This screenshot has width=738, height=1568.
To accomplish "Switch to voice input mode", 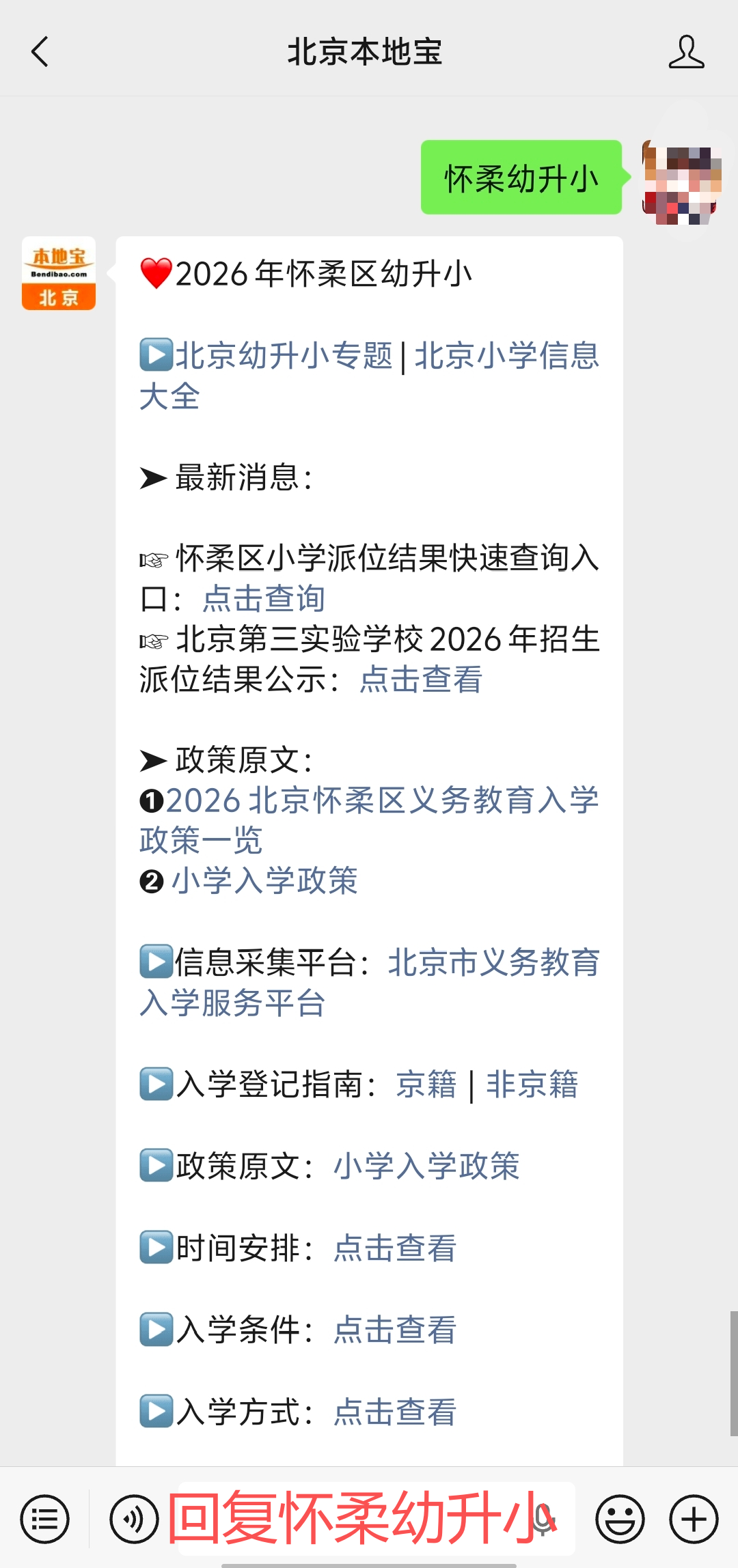I will point(134,1519).
